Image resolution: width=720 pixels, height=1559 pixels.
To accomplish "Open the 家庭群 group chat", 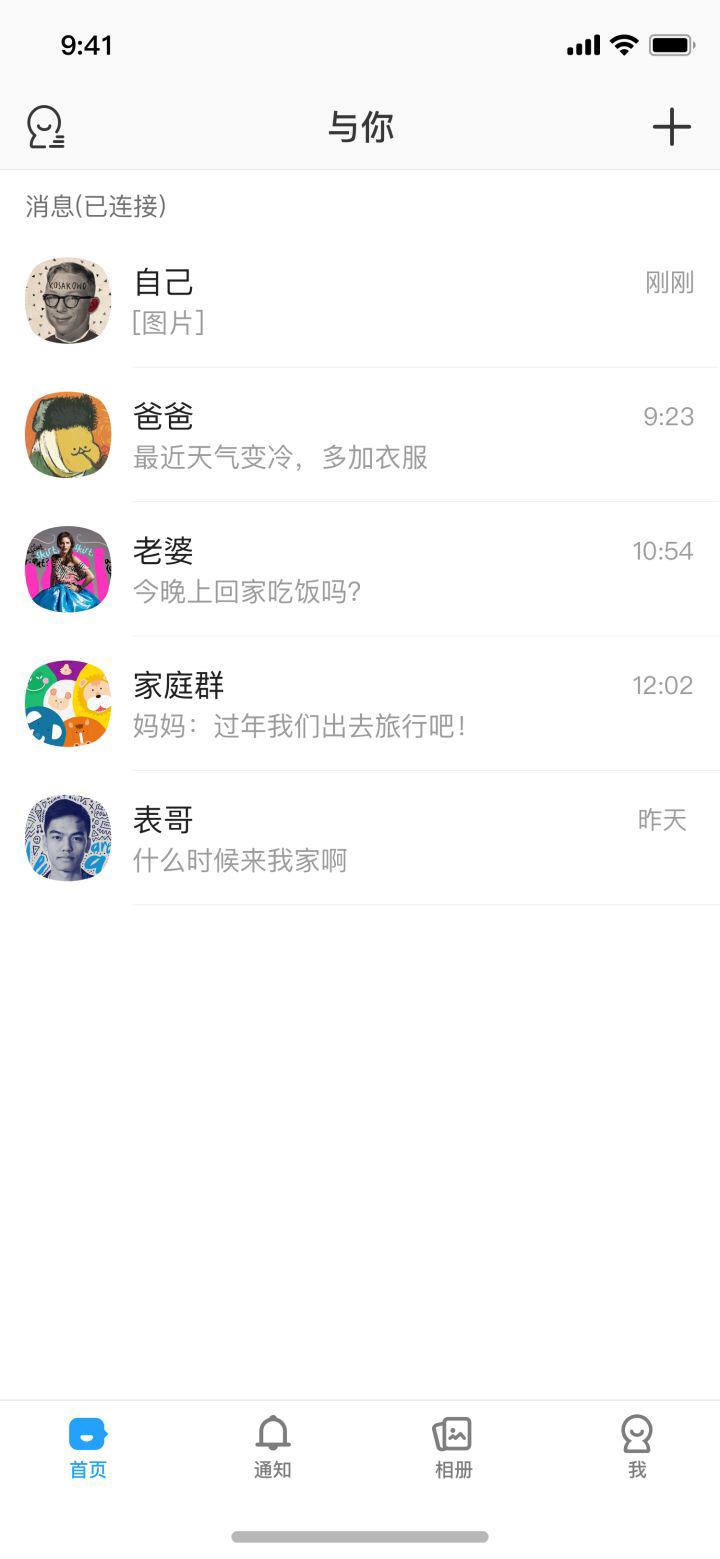I will [x=360, y=704].
